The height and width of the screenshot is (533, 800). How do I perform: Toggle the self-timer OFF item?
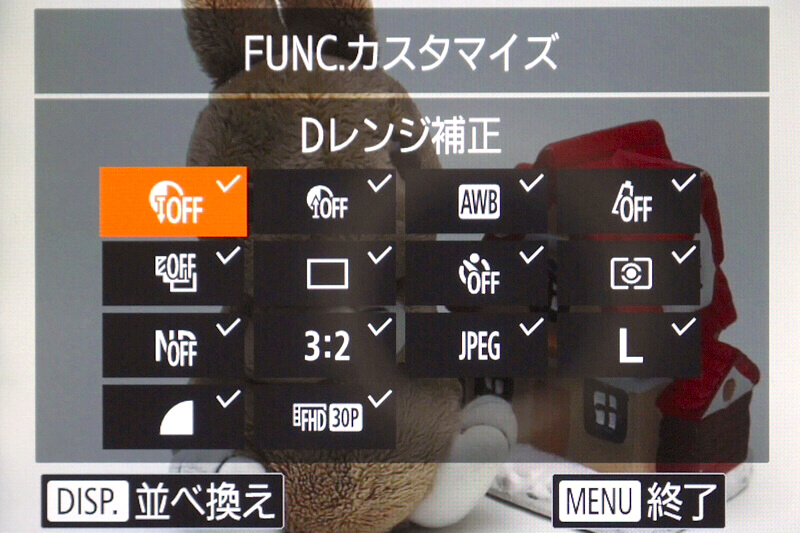pyautogui.click(x=476, y=276)
